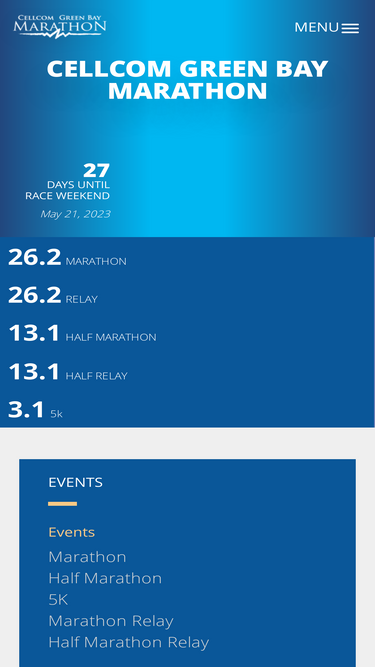Choose the 3.1 5k race
Viewport: 375px width, 667px height.
coord(35,410)
